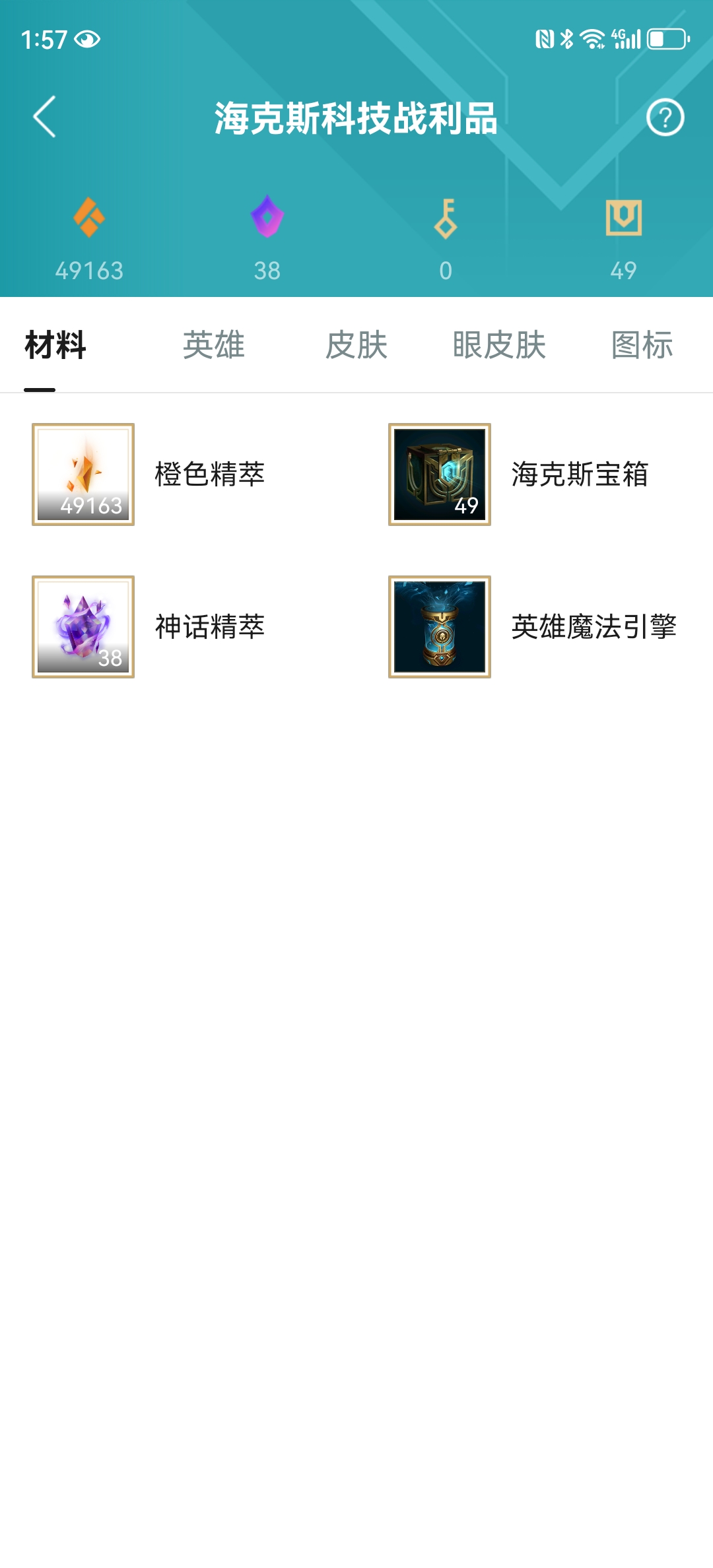Image resolution: width=713 pixels, height=1568 pixels.
Task: Select the 材料 tab
Action: coord(55,345)
